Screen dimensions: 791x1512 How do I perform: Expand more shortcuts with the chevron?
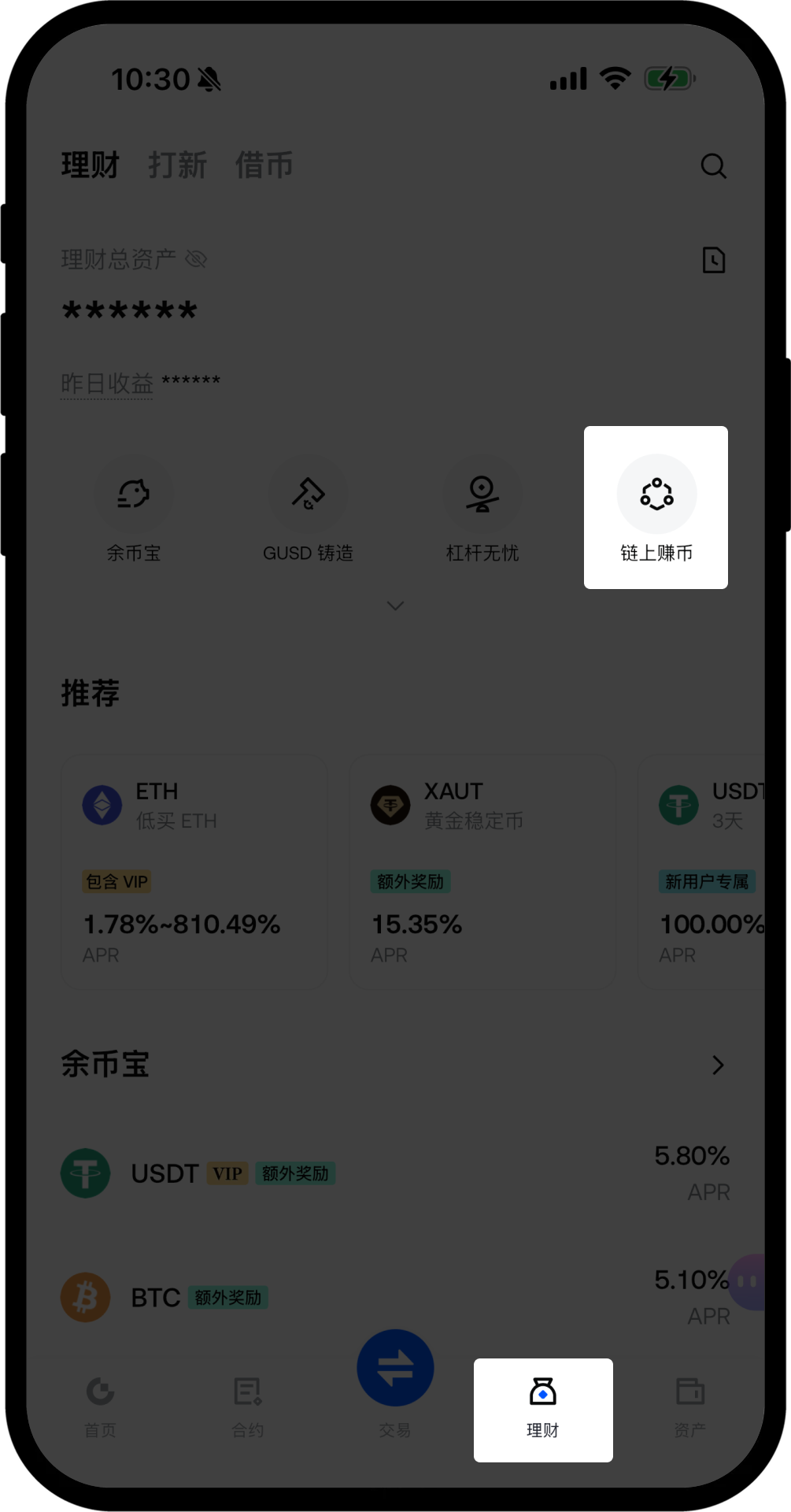395,606
